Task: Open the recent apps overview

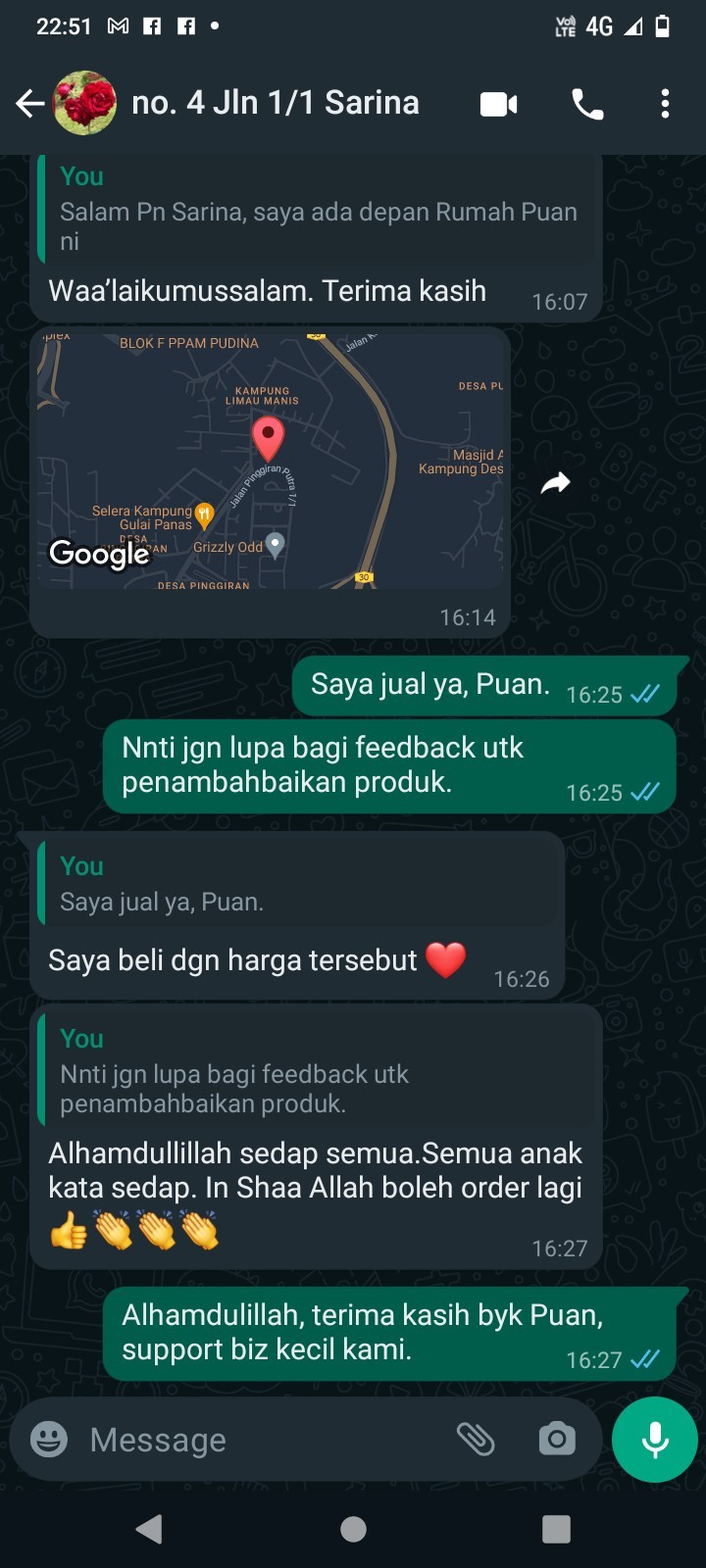Action: 556,1529
